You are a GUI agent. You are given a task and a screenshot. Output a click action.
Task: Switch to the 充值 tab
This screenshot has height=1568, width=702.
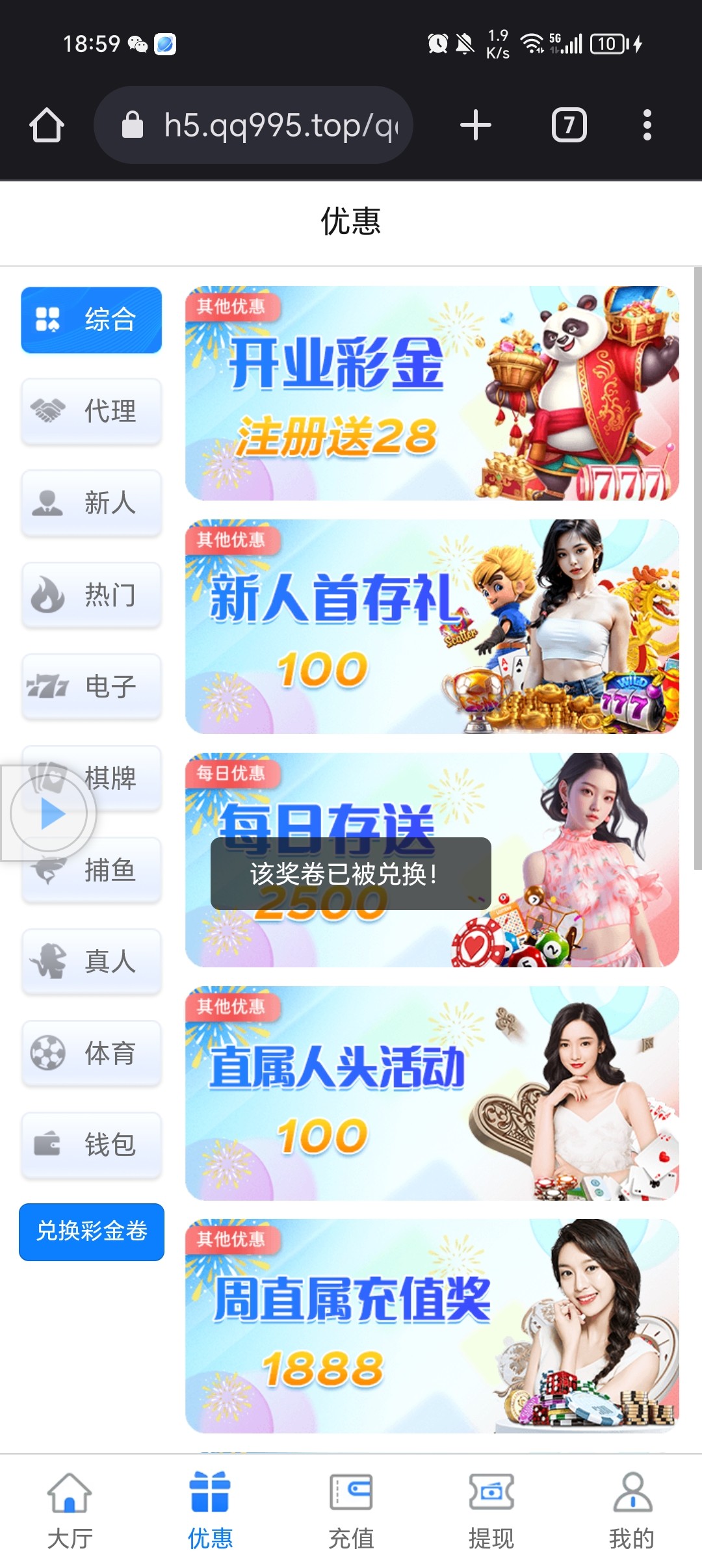click(x=351, y=1509)
